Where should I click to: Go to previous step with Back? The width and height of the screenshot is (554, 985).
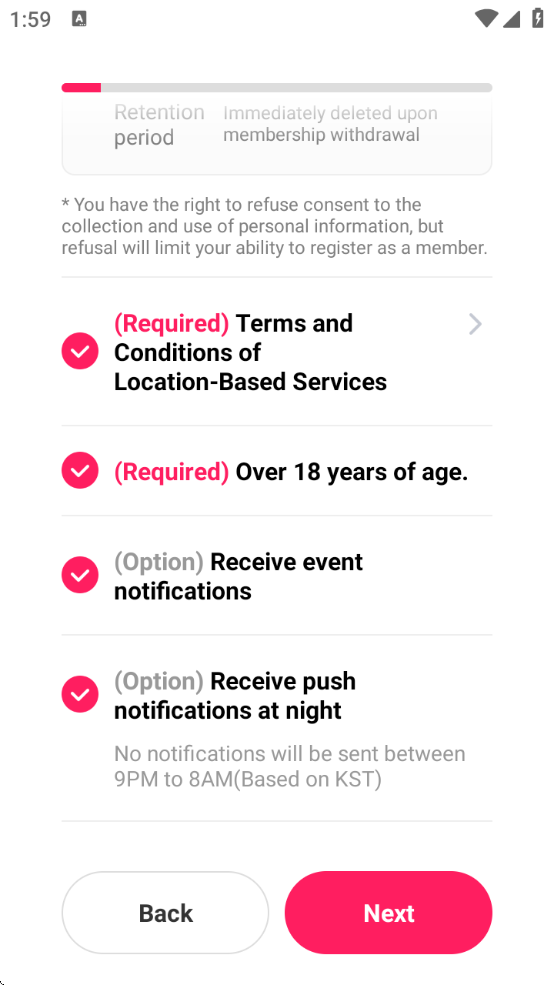(x=165, y=913)
